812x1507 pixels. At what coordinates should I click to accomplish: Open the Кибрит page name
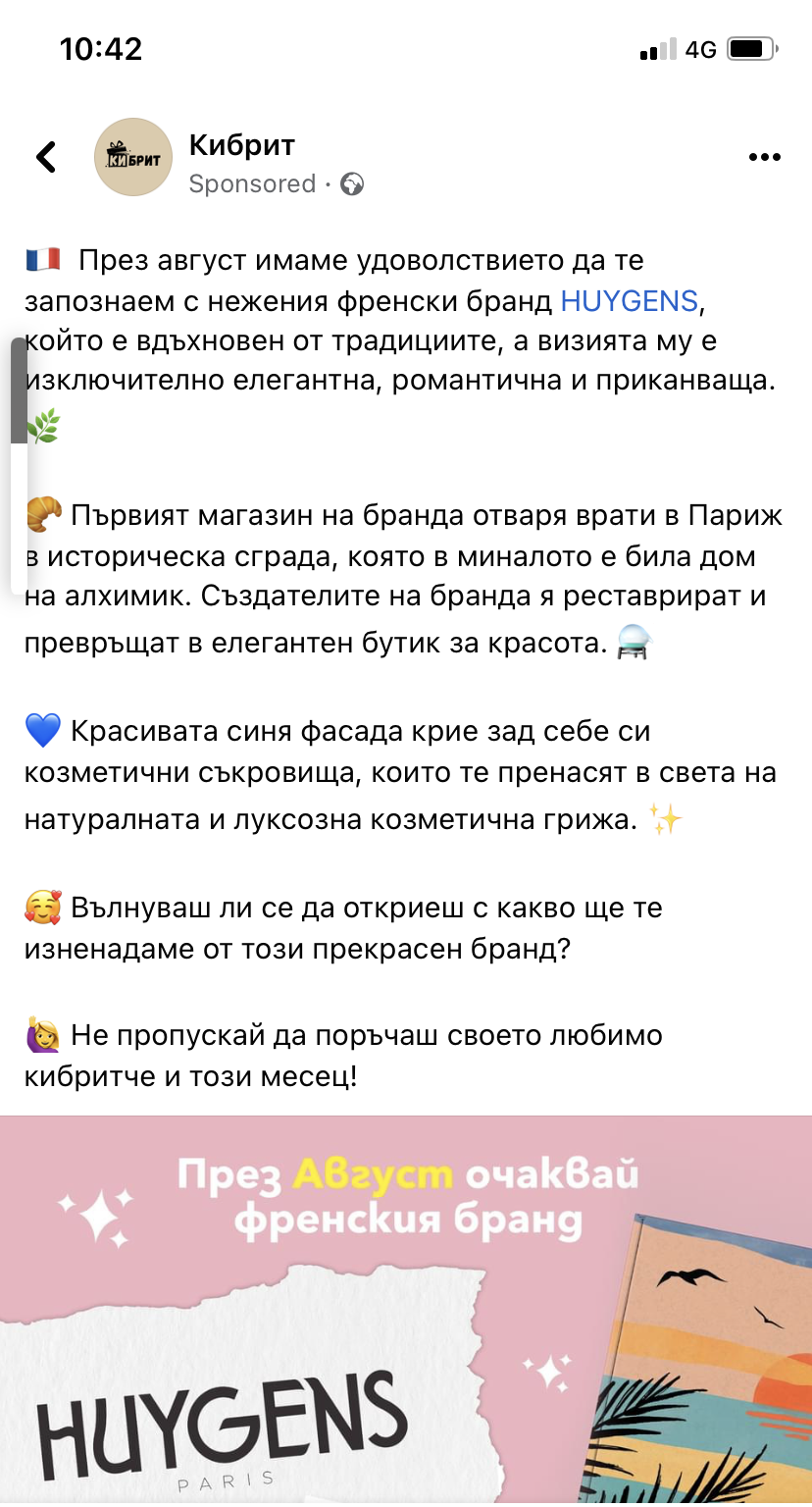[241, 145]
